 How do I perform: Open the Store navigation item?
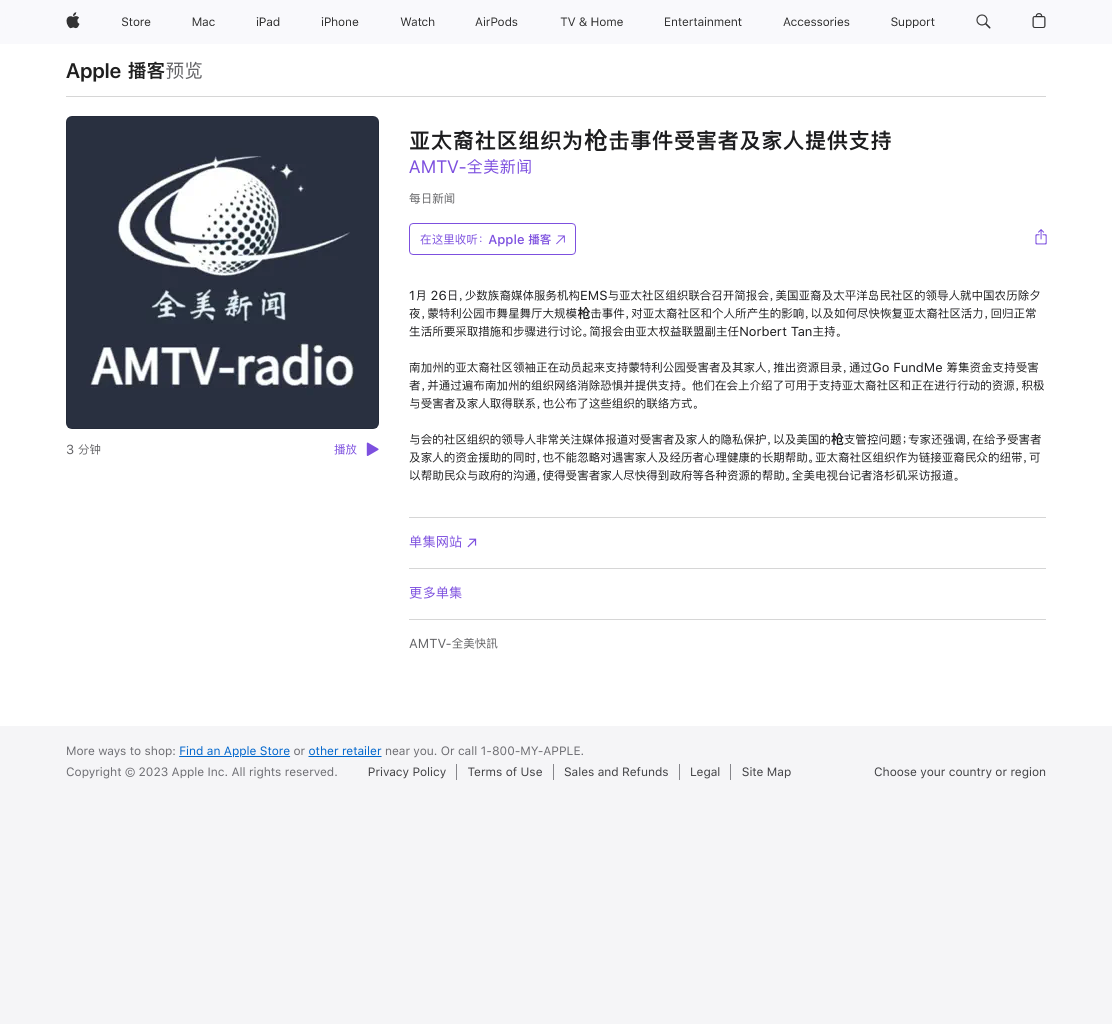[135, 22]
